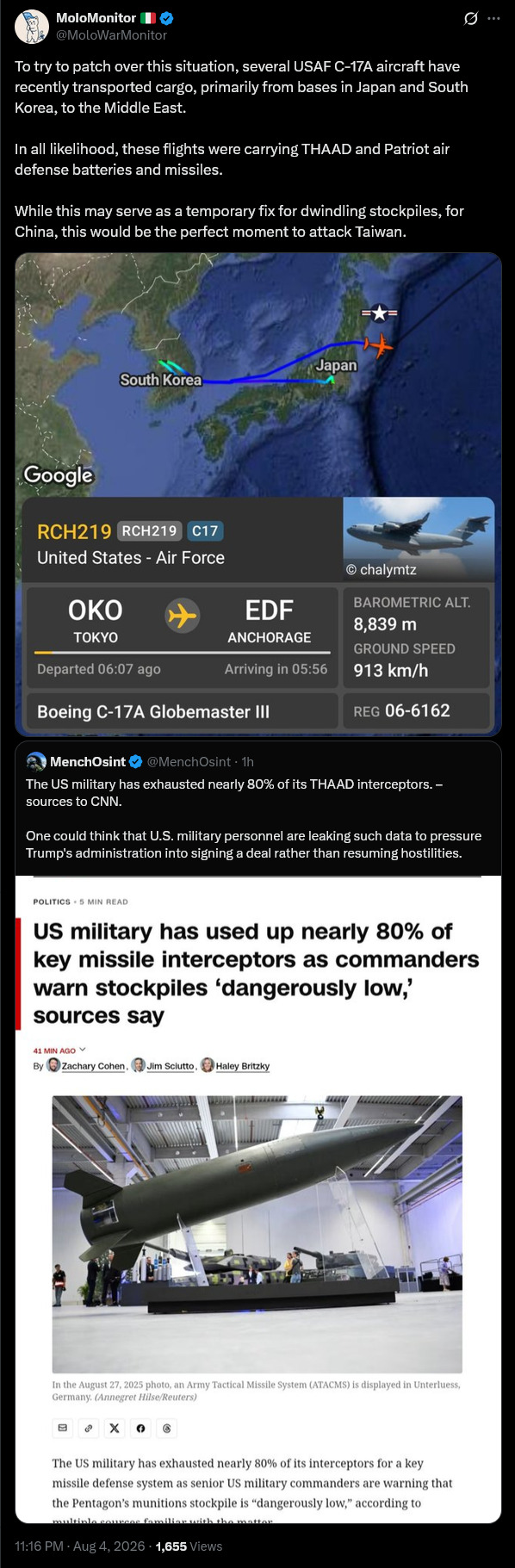The width and height of the screenshot is (515, 1568).
Task: Enlarge the RCH219 flight tracker image
Action: pos(257,494)
